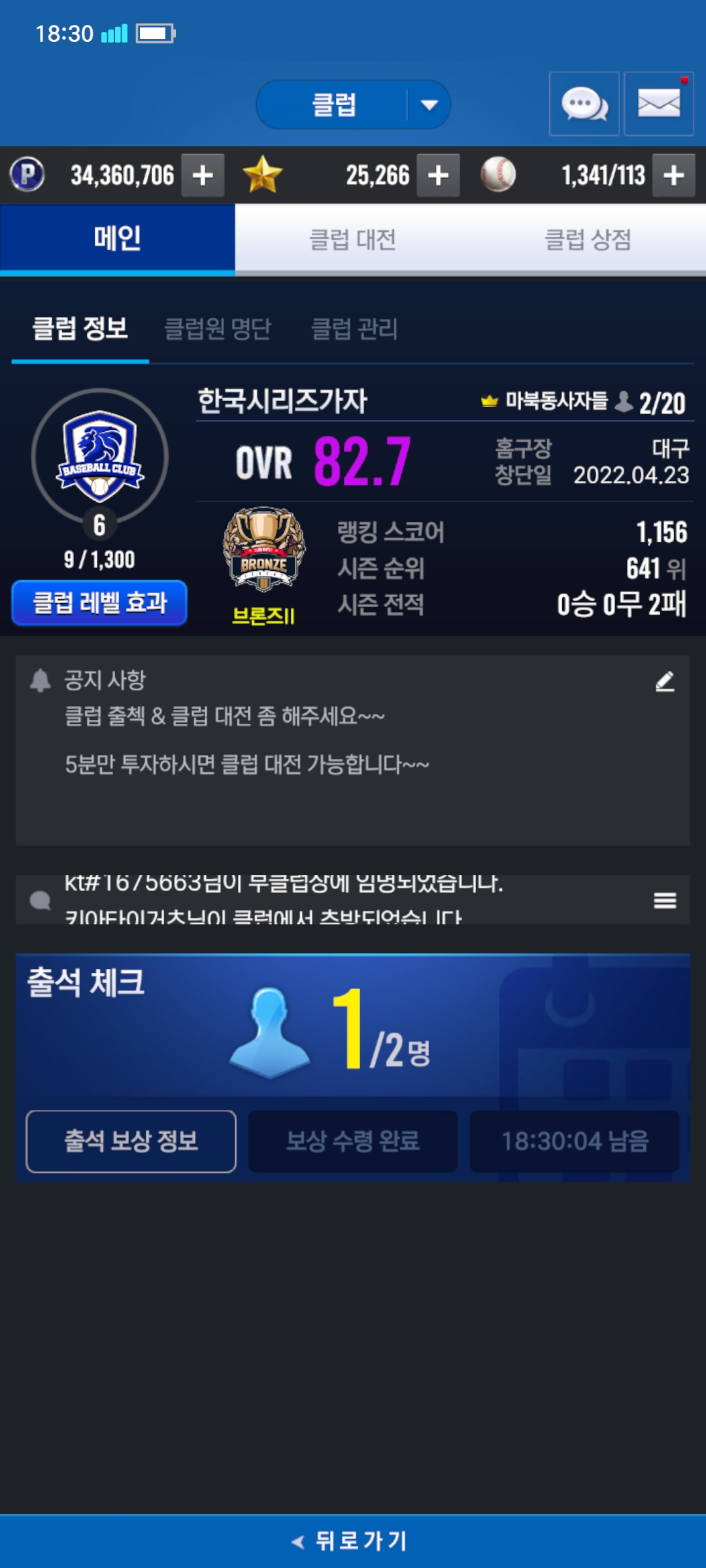The height and width of the screenshot is (1568, 706).
Task: Switch to the 메인 tab
Action: [x=118, y=239]
